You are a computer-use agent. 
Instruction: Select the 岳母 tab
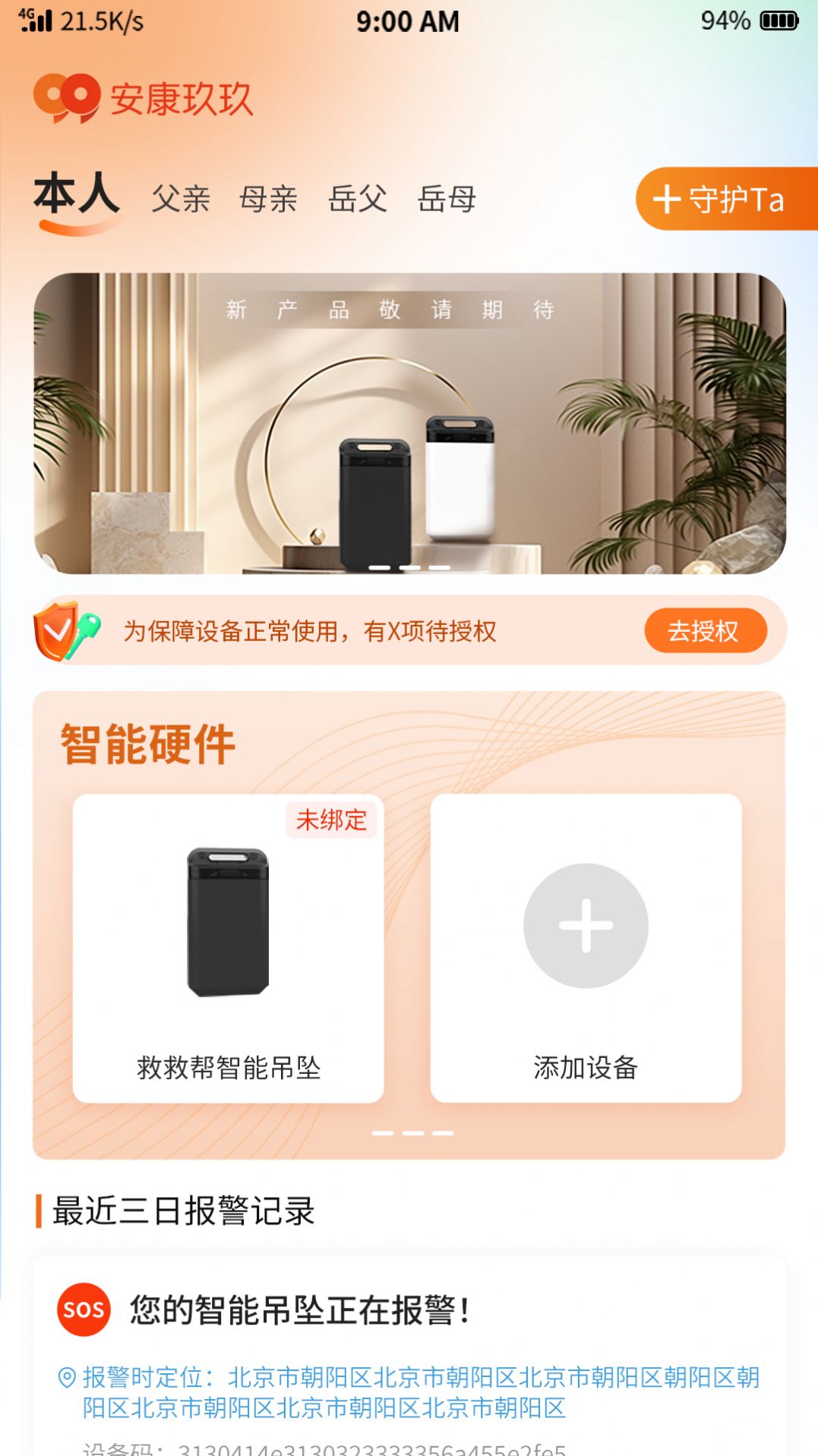[x=447, y=200]
